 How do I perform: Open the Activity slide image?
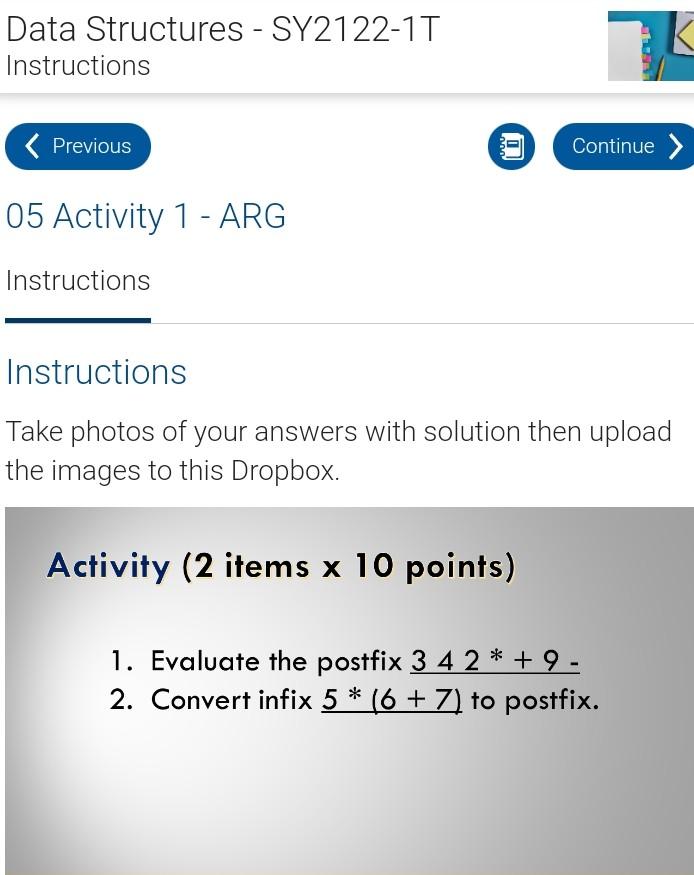click(349, 690)
